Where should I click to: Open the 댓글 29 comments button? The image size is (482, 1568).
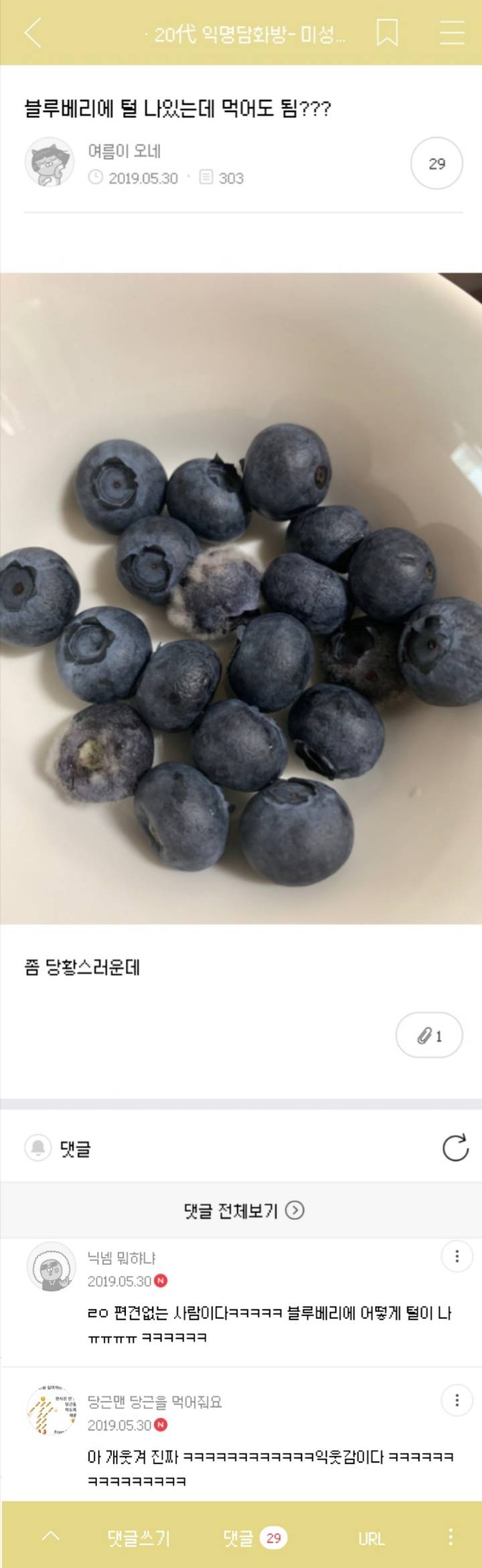click(x=254, y=1538)
